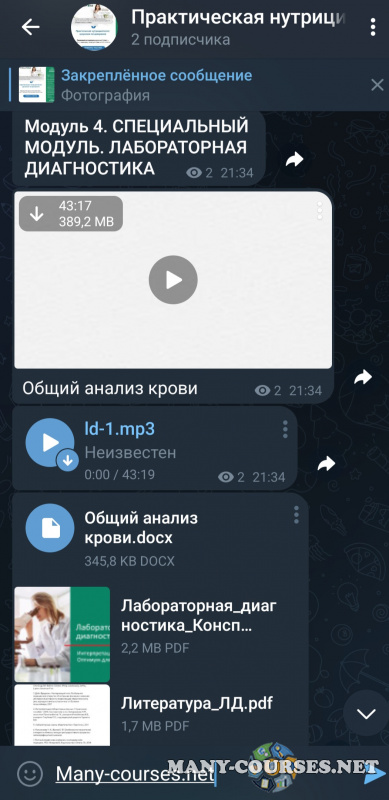Forward the ld-1.mp3 message
Viewport: 389px width, 800px height.
[326, 463]
